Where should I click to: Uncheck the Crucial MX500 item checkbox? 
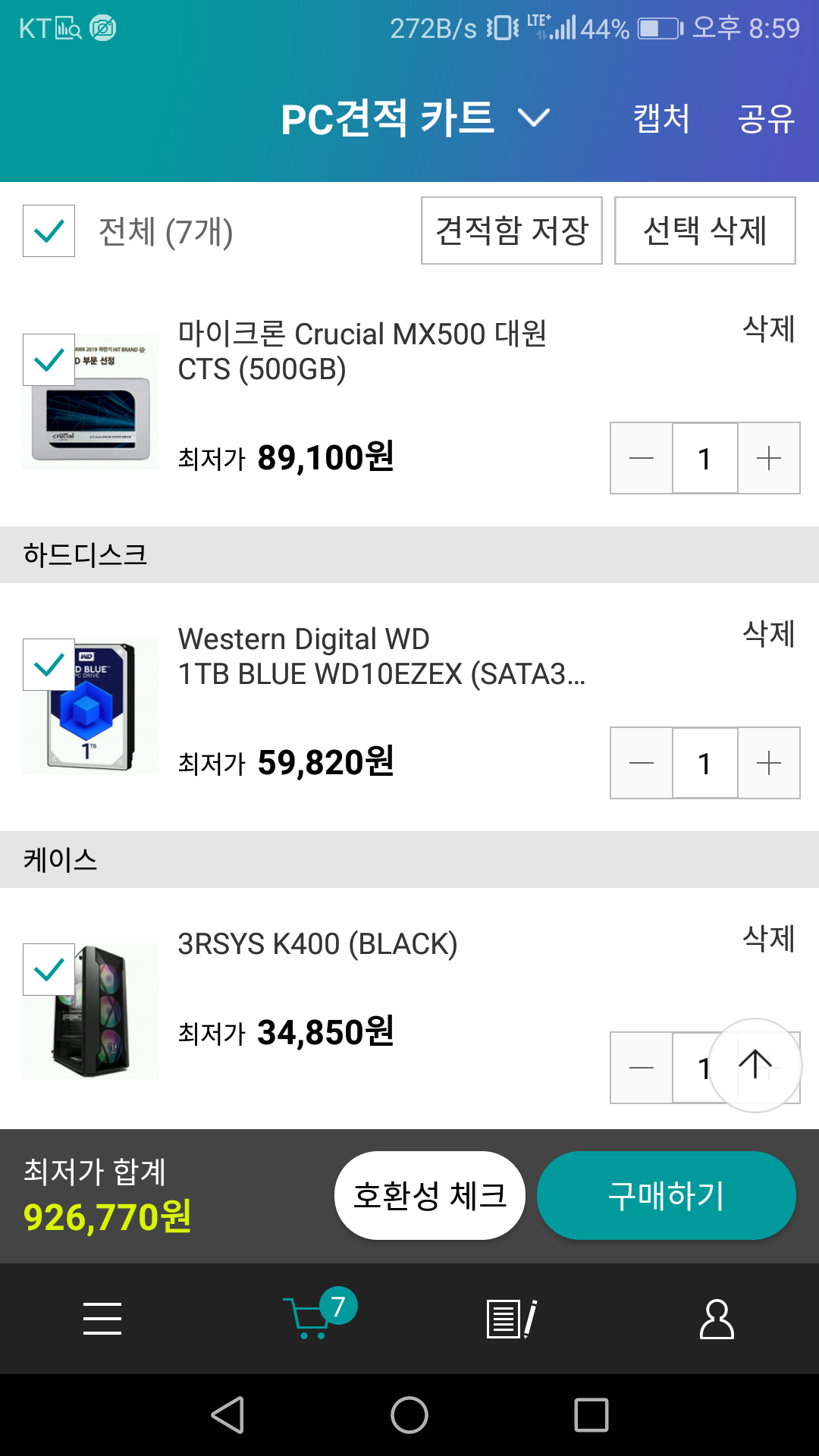[x=49, y=360]
